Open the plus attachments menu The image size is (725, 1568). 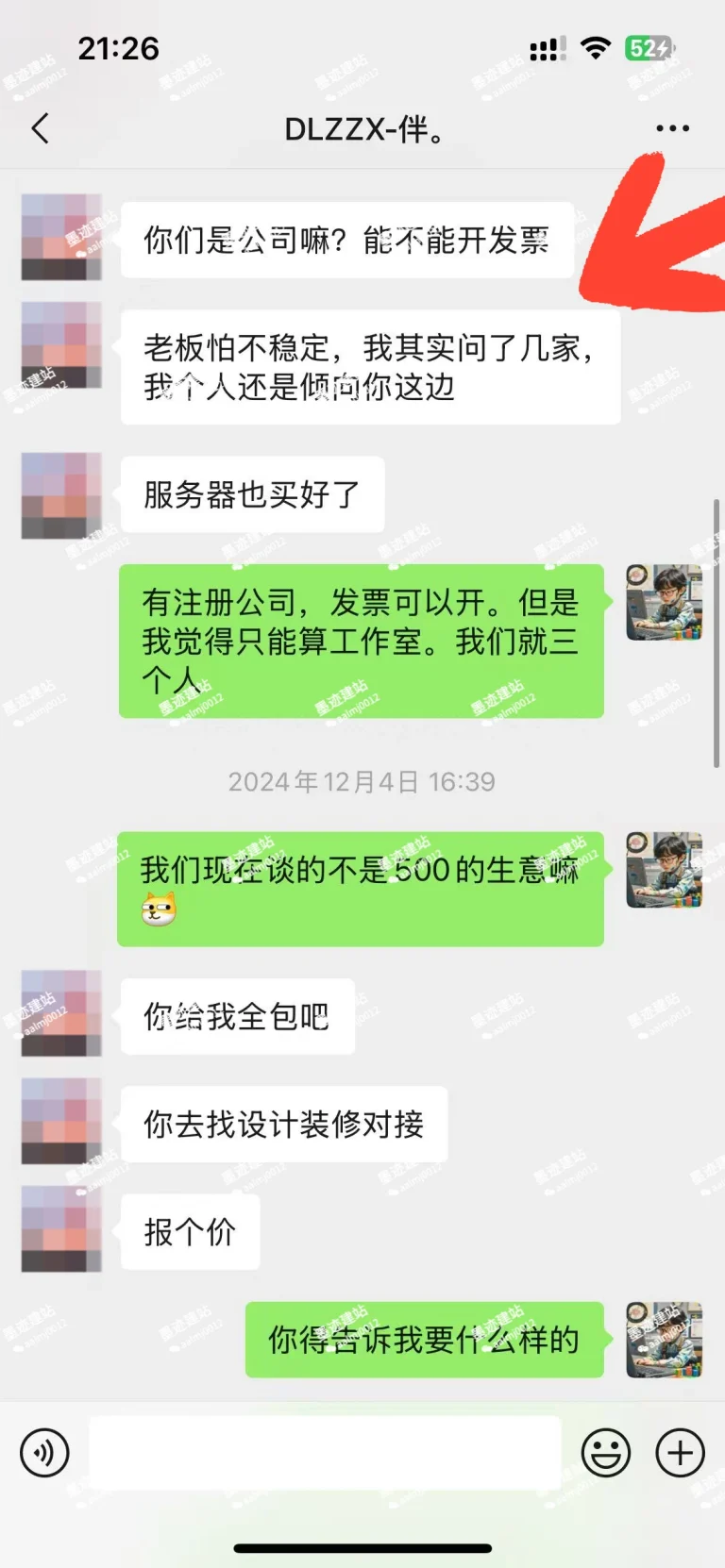tap(680, 1453)
